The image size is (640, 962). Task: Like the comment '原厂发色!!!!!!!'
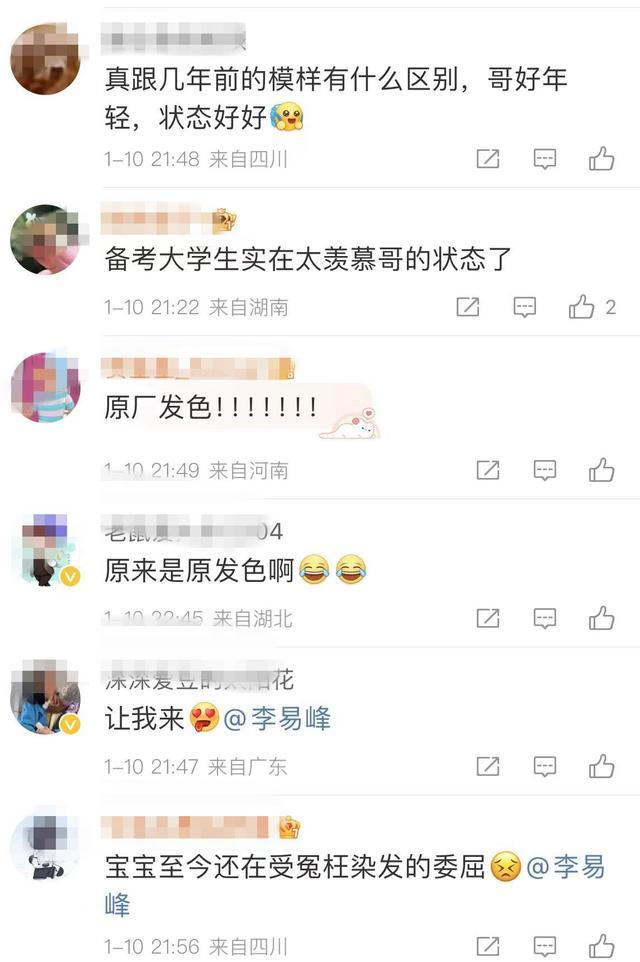pyautogui.click(x=601, y=470)
